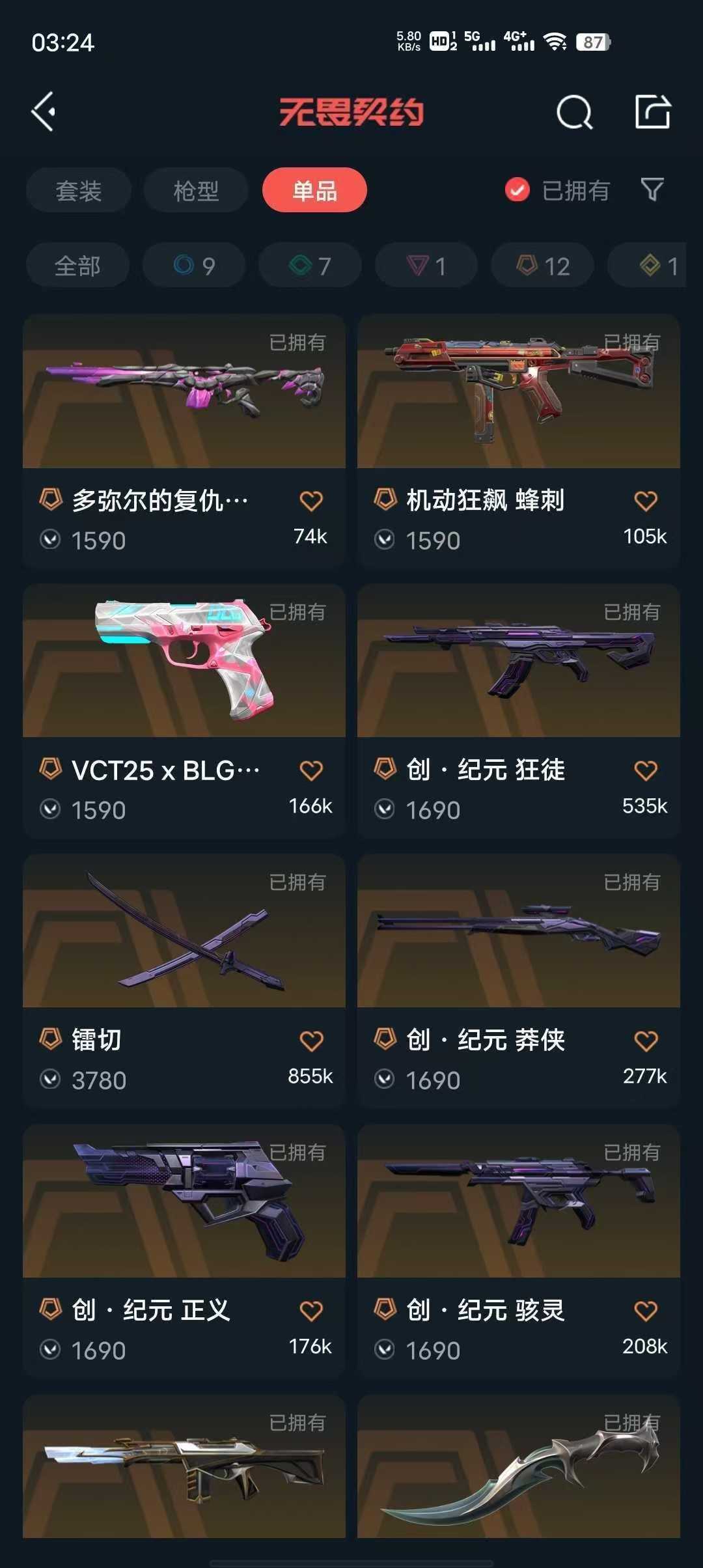The width and height of the screenshot is (703, 1568).
Task: Open the search magnifier icon
Action: [x=574, y=113]
